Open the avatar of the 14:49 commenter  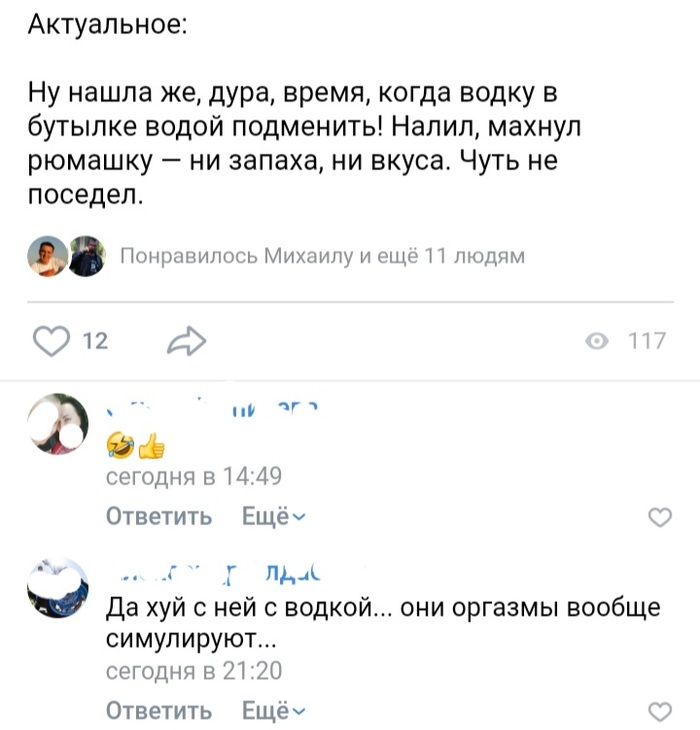[58, 423]
